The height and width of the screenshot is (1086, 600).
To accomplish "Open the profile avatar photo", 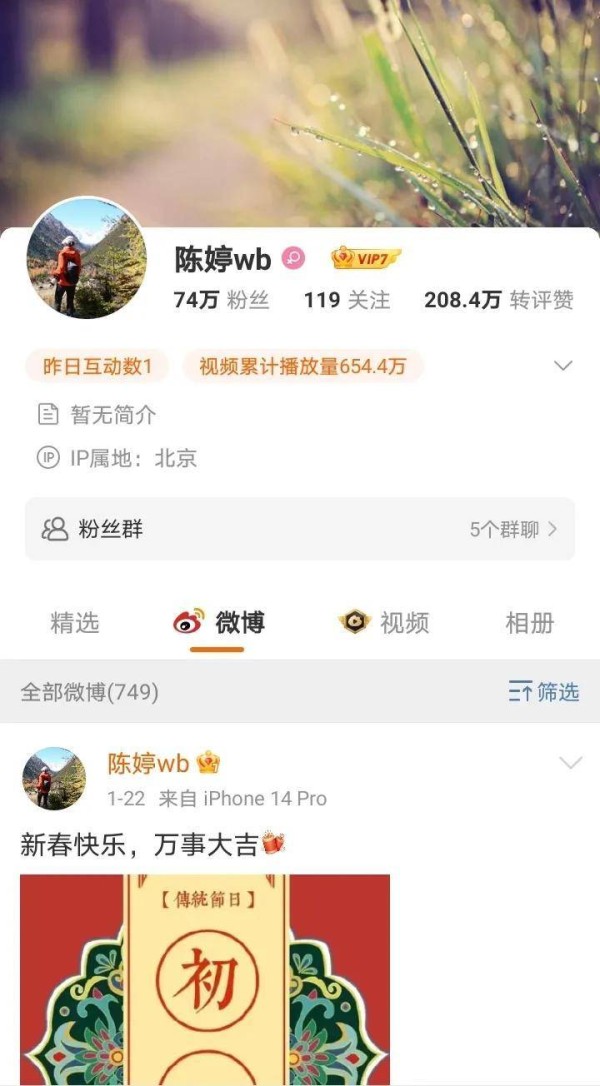I will coord(86,258).
